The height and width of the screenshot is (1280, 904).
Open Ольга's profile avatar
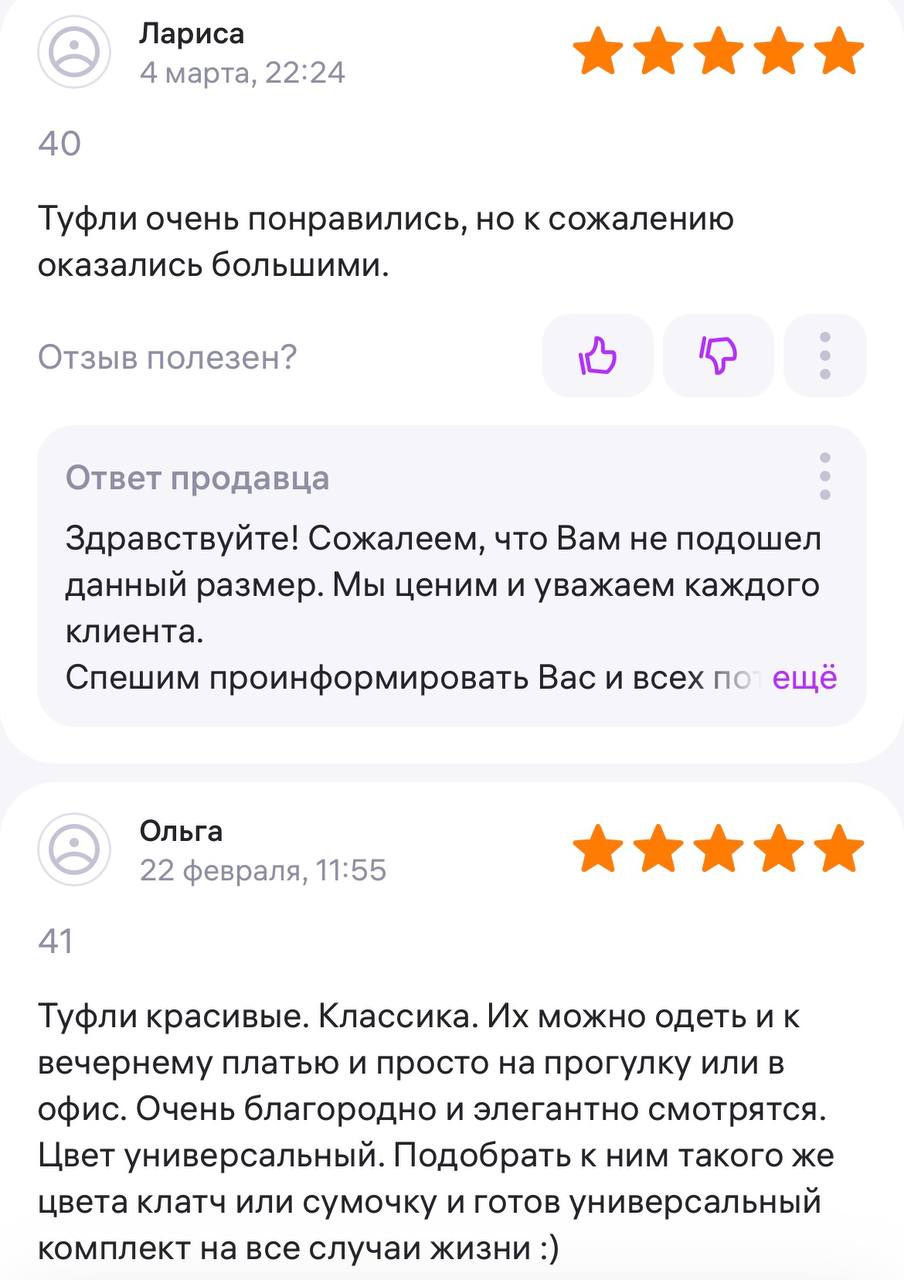[74, 850]
